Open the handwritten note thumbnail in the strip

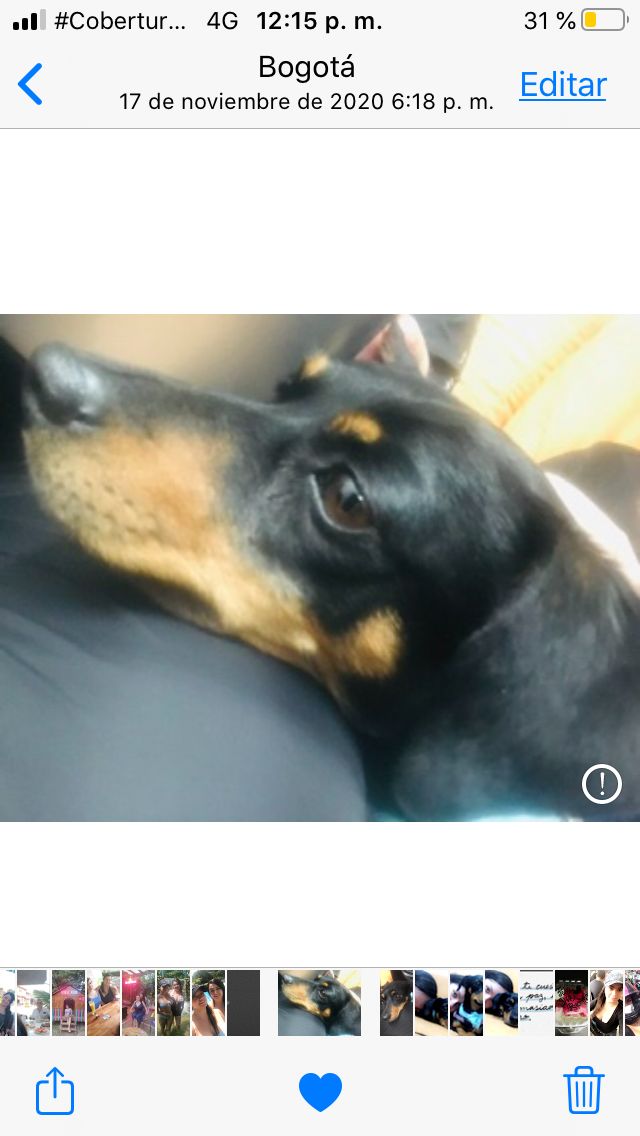537,1002
